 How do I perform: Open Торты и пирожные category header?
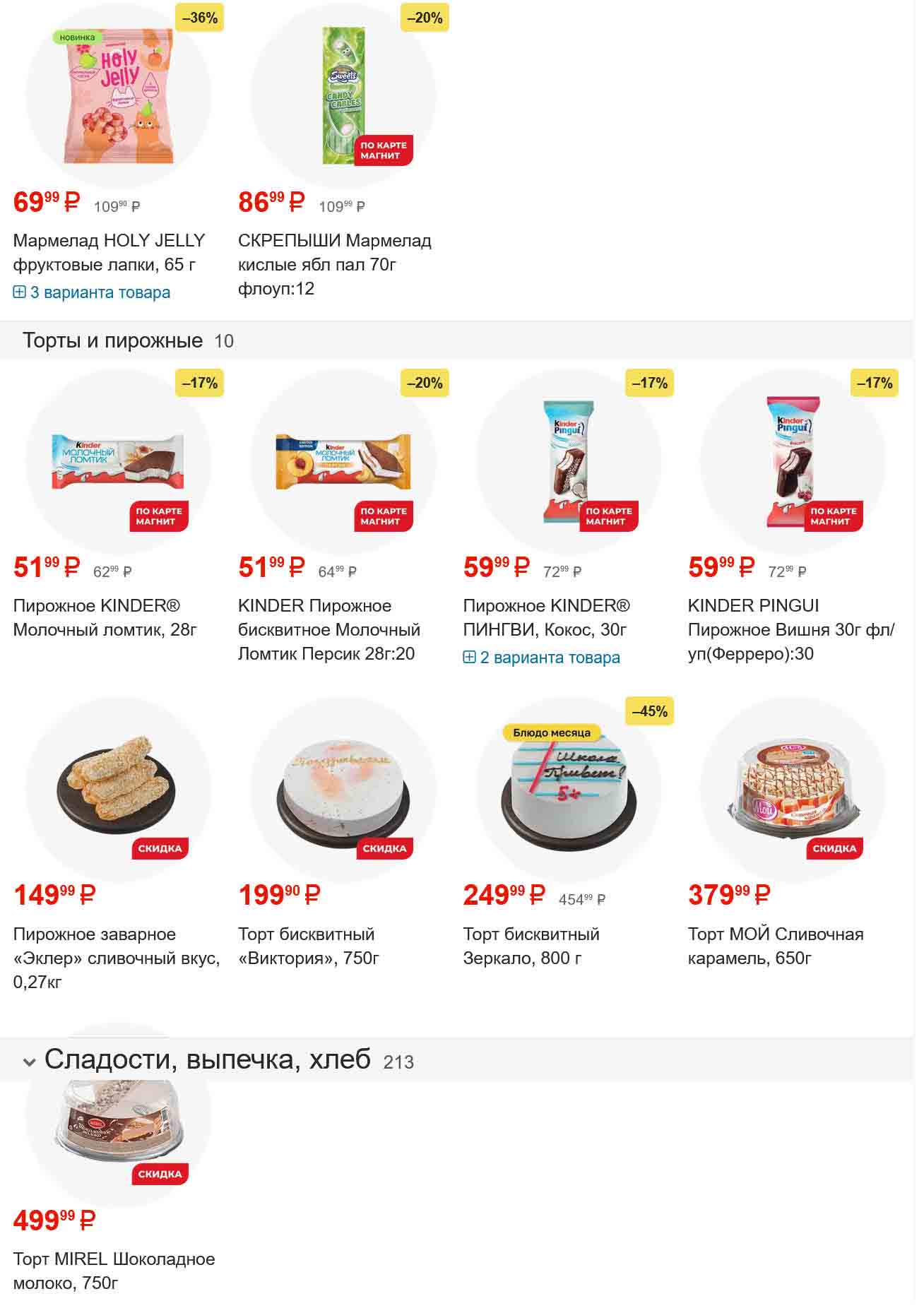tap(113, 341)
